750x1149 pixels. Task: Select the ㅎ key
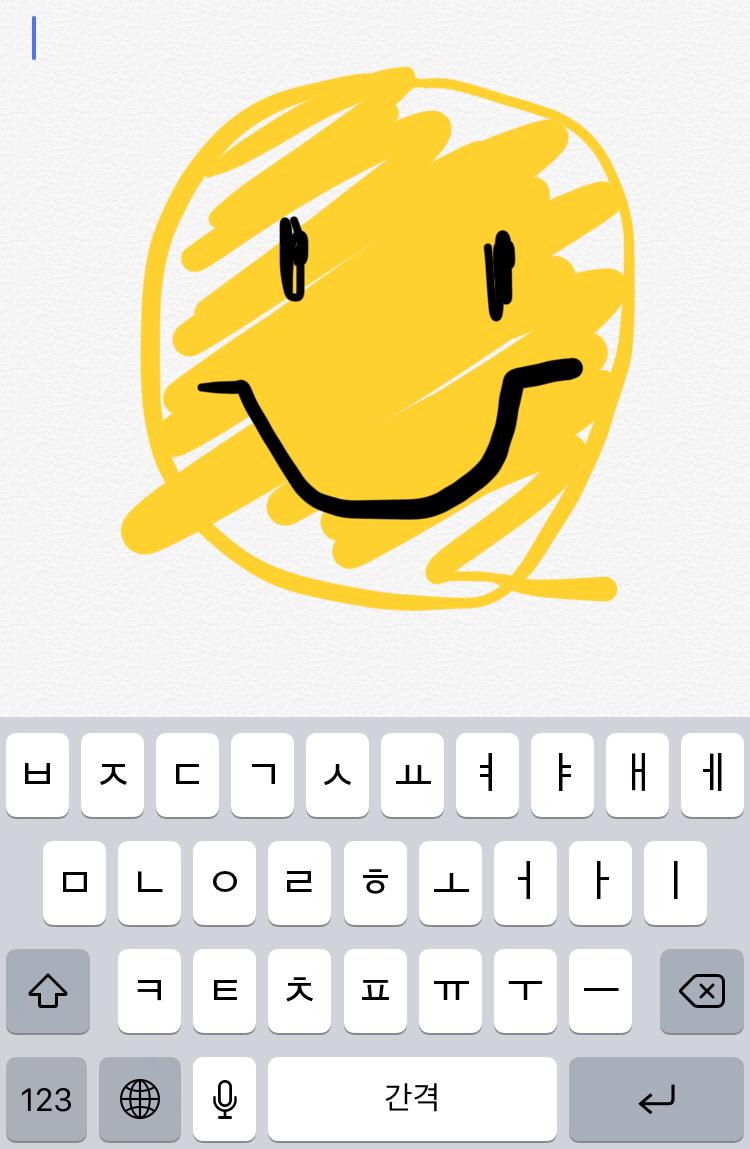point(375,883)
